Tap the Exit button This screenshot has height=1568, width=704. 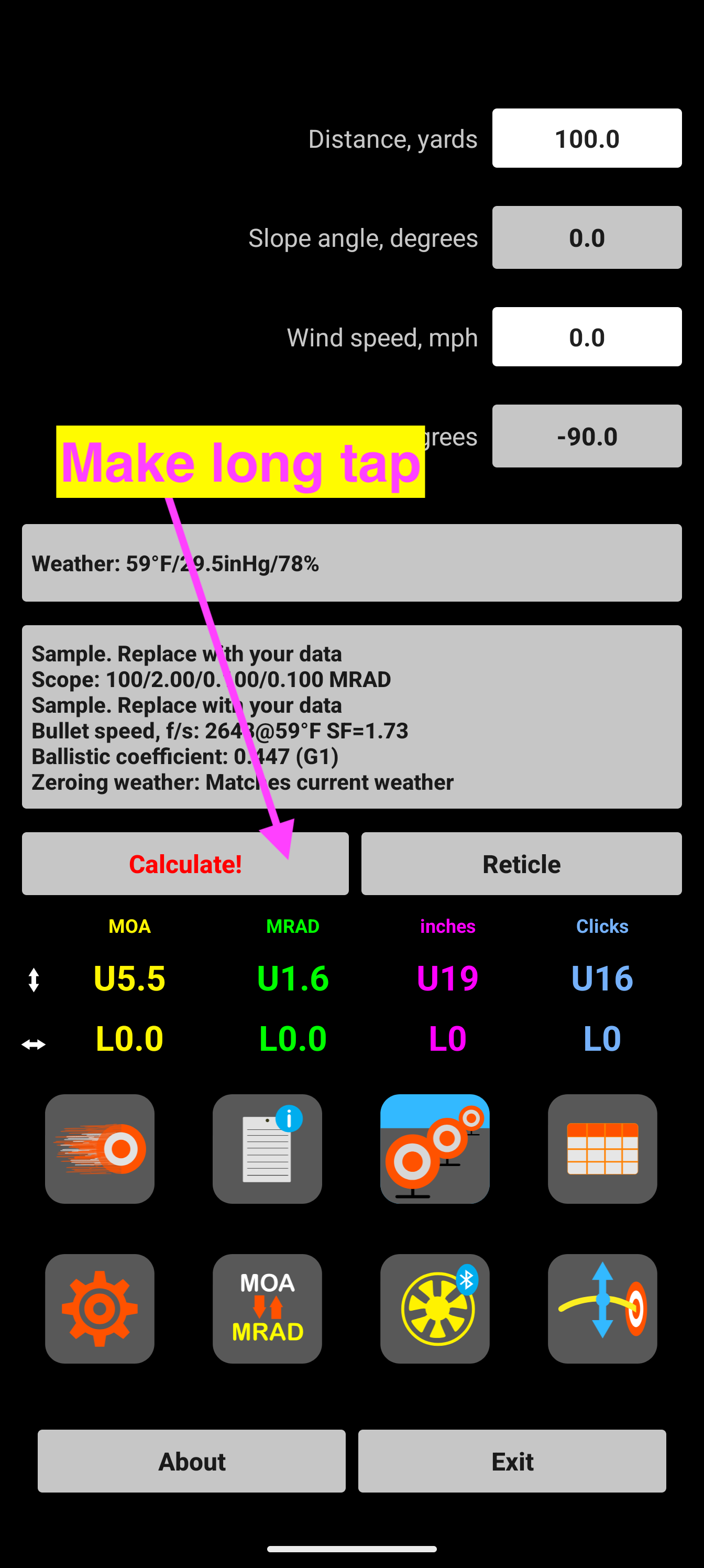coord(512,1461)
